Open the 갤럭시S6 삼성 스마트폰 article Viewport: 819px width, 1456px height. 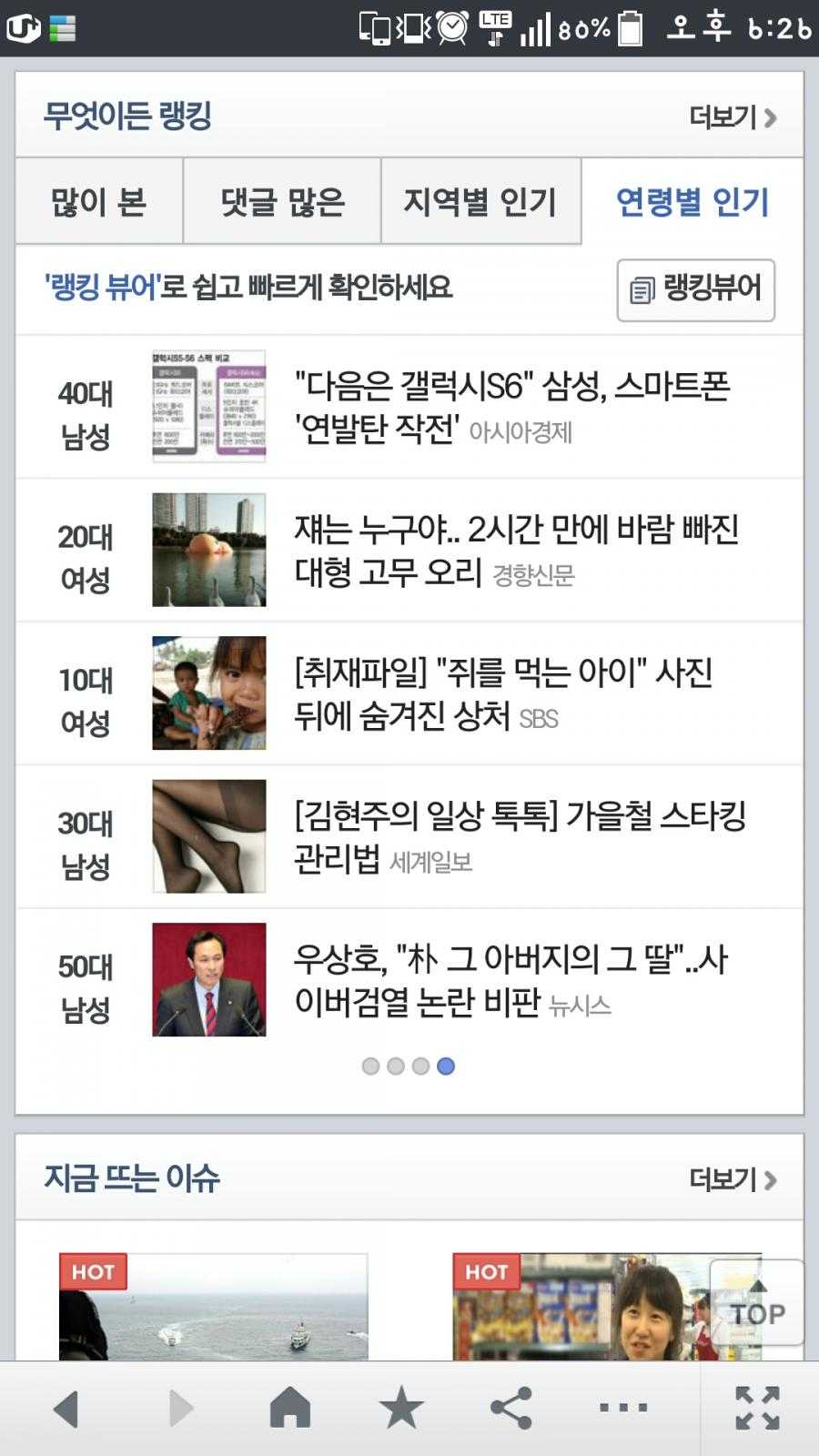point(511,407)
